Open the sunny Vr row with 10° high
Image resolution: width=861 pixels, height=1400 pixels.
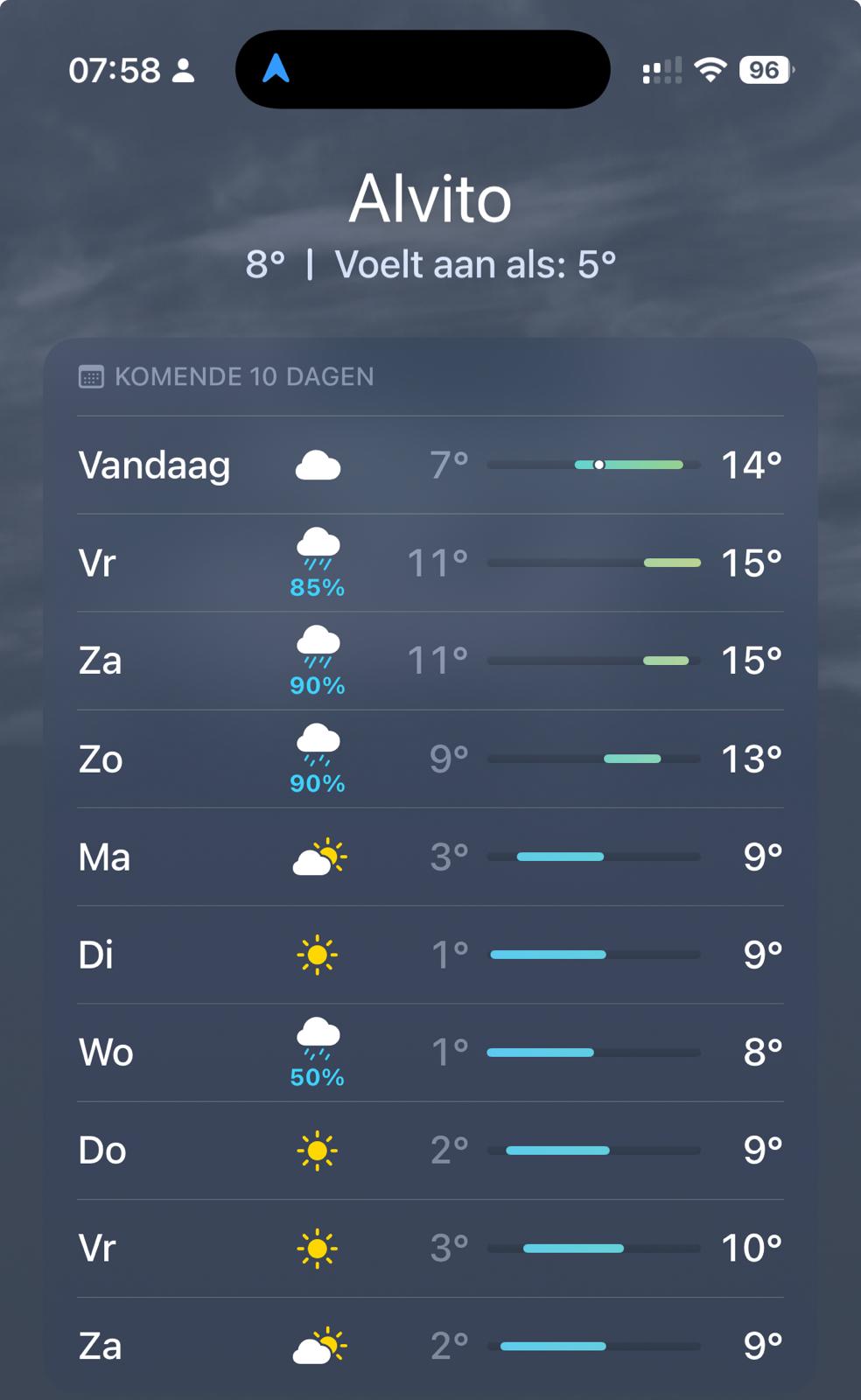430,1249
